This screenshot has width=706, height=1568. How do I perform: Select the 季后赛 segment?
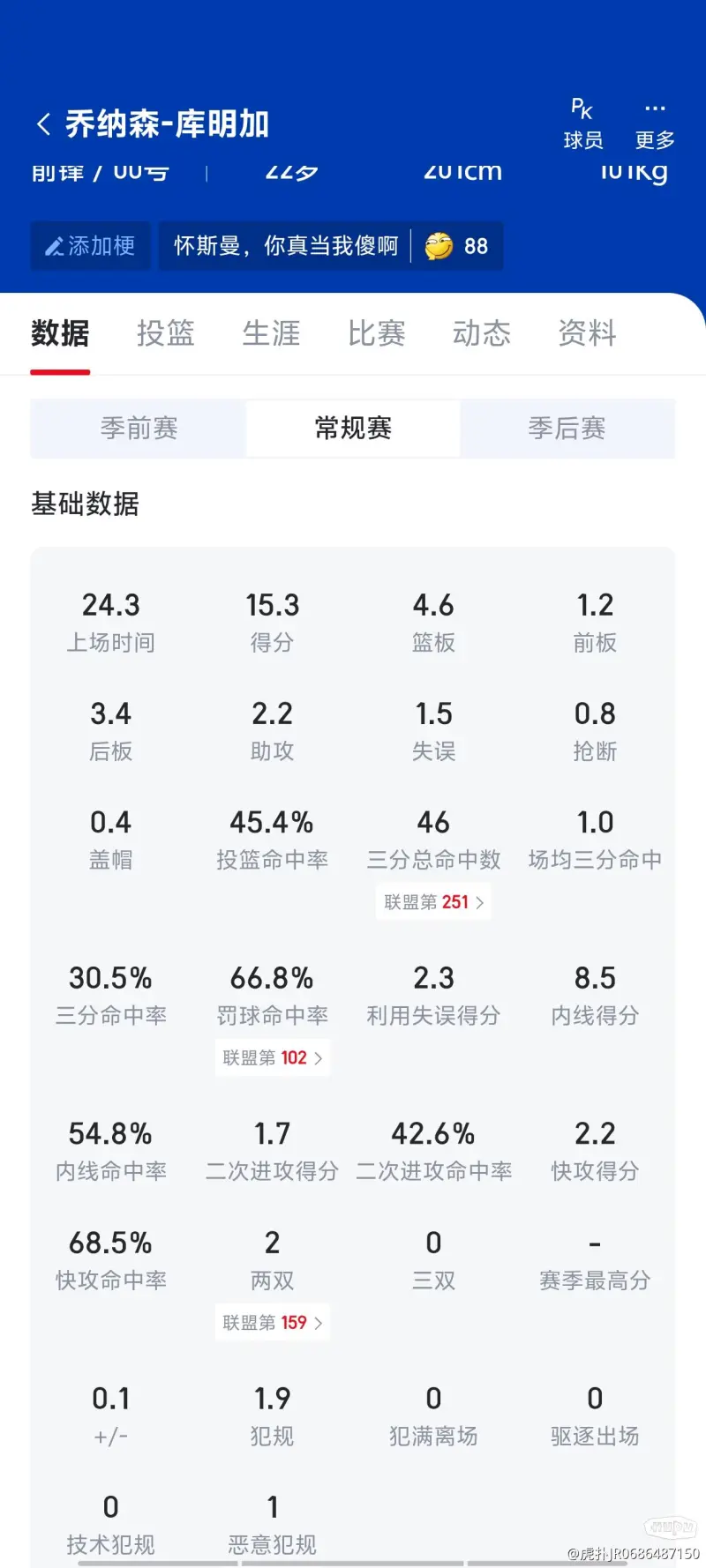click(x=567, y=429)
